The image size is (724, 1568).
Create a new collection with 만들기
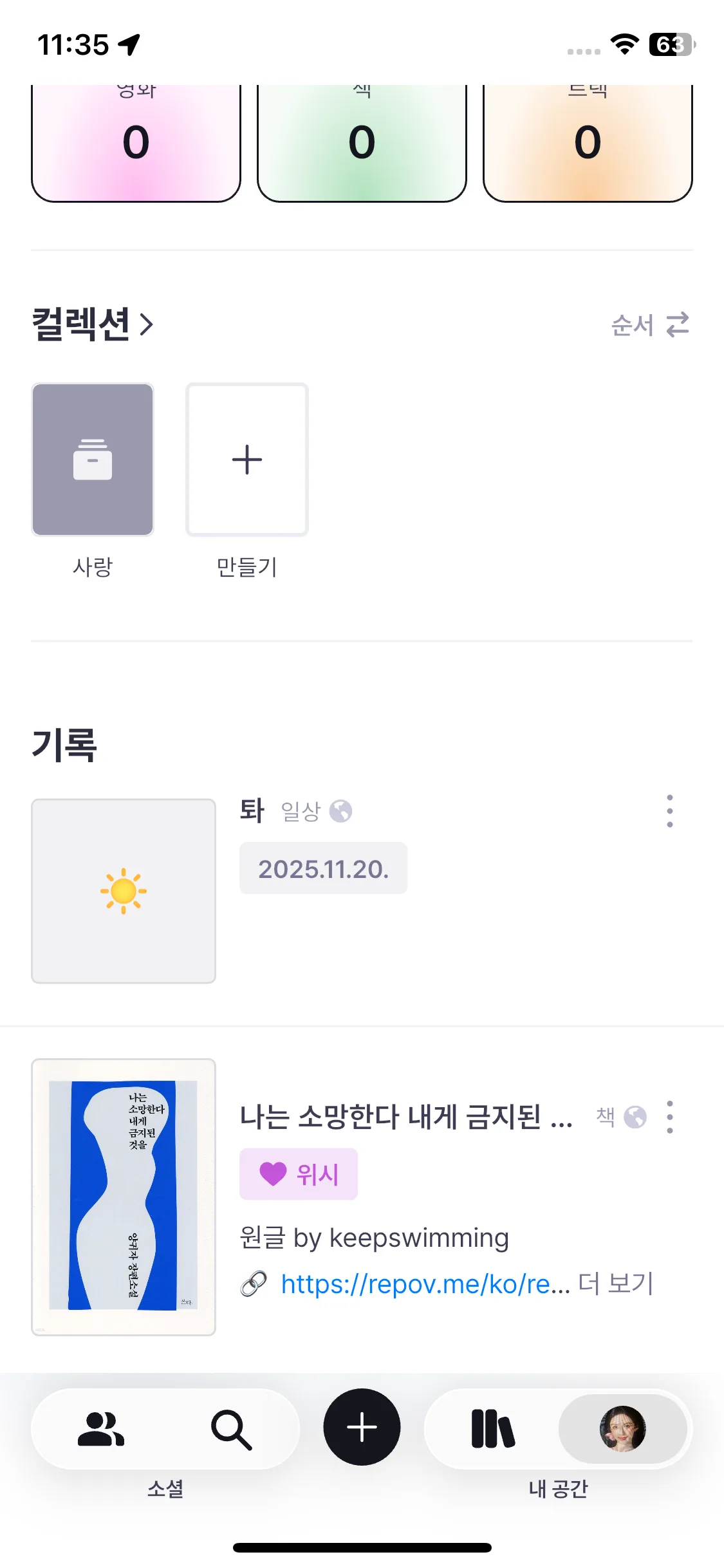247,460
